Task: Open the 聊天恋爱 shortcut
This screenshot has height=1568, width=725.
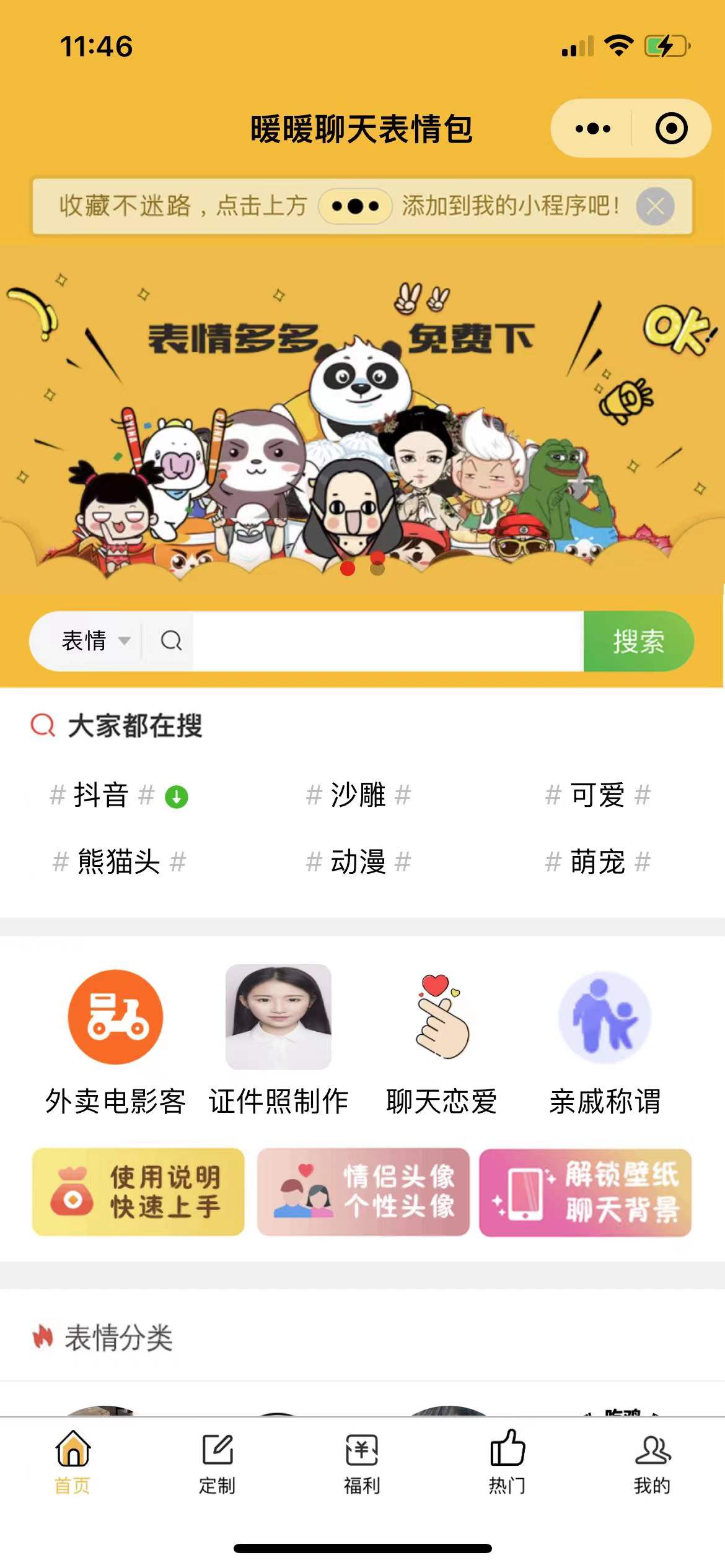Action: point(441,1040)
